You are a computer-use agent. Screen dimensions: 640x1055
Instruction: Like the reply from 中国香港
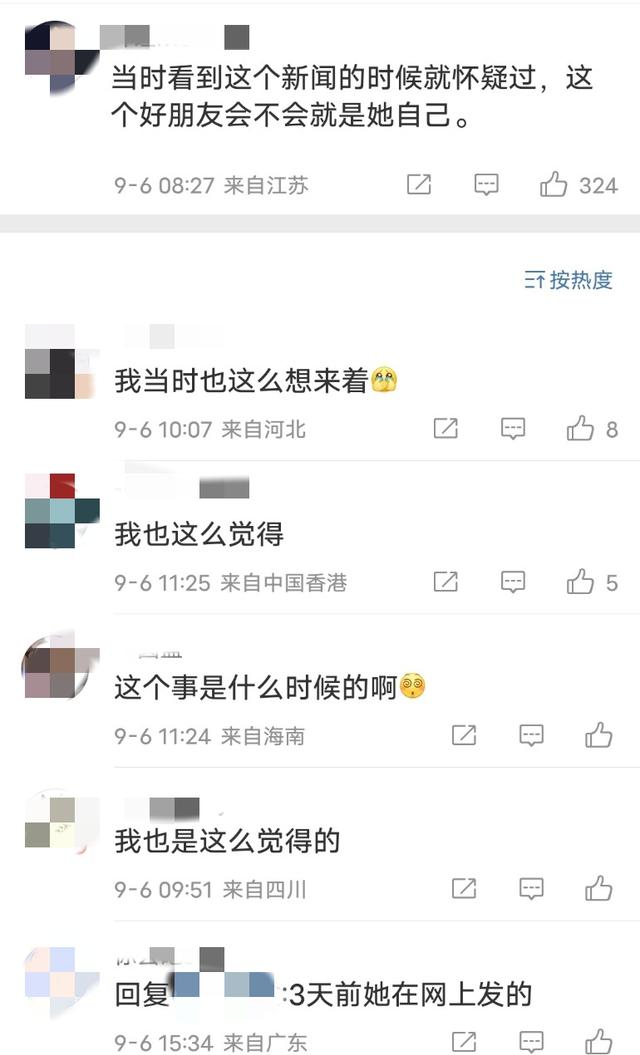(580, 582)
